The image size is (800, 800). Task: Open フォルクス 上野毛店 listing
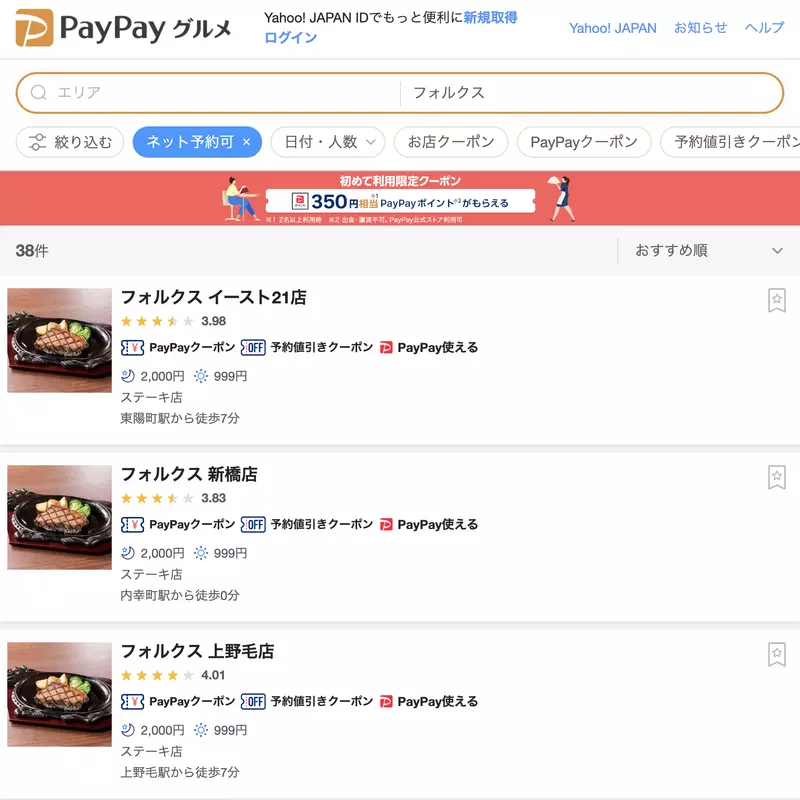point(197,651)
